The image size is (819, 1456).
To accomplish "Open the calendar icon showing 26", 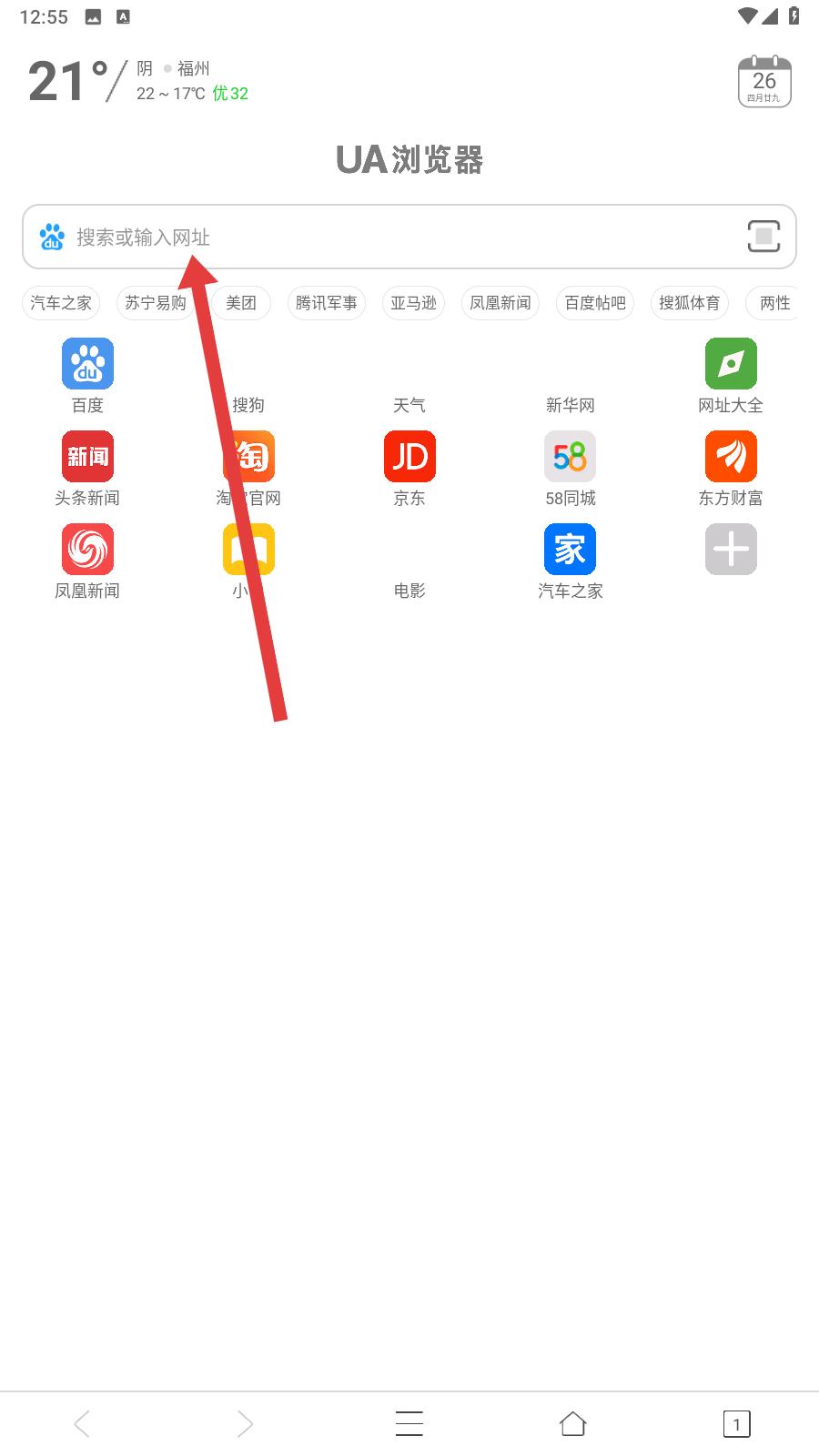I will pyautogui.click(x=764, y=82).
